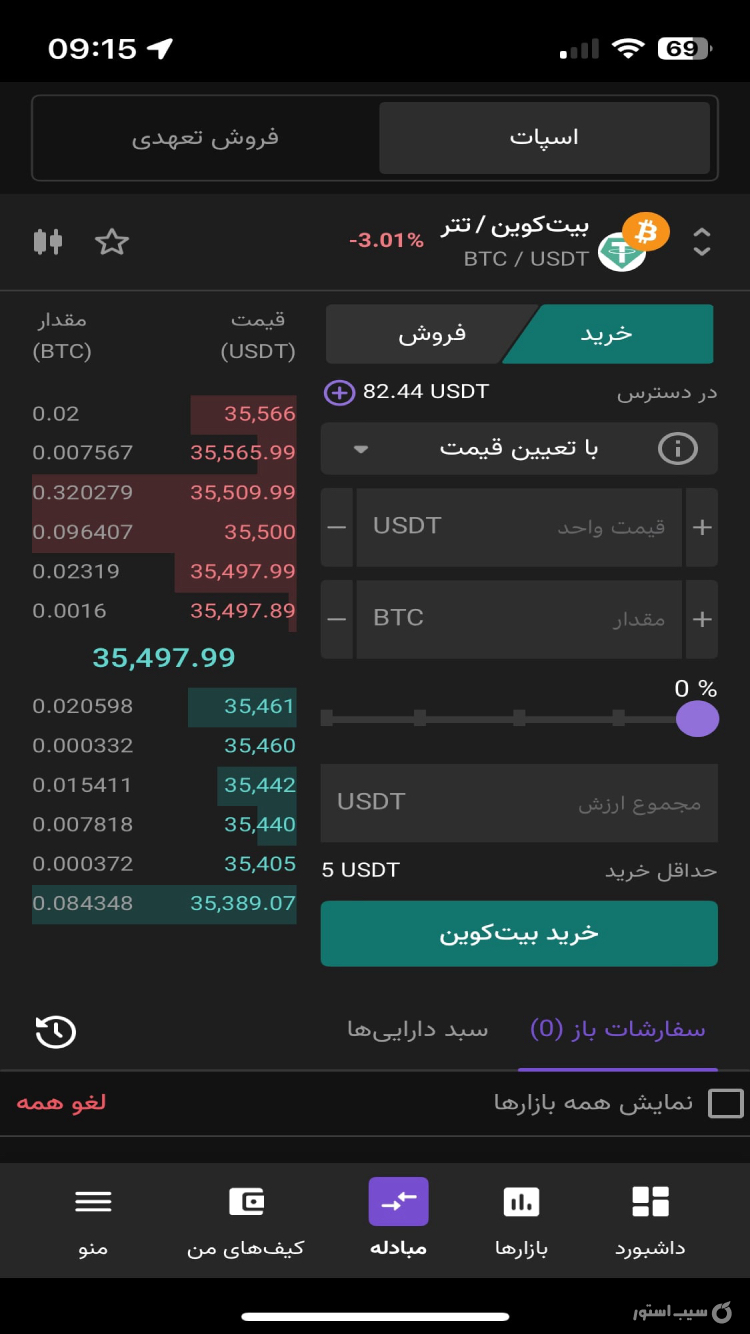Viewport: 750px width, 1334px height.
Task: Open the candlestick chart view
Action: click(x=47, y=241)
